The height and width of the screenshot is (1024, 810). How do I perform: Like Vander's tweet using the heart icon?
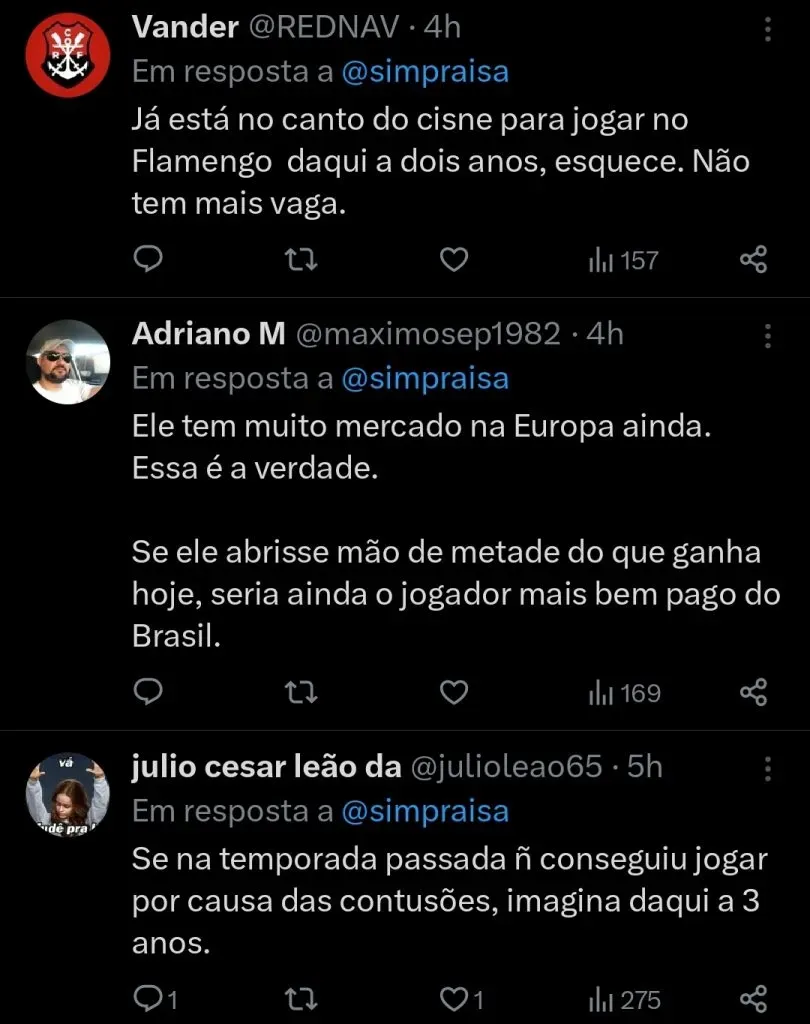coord(453,259)
